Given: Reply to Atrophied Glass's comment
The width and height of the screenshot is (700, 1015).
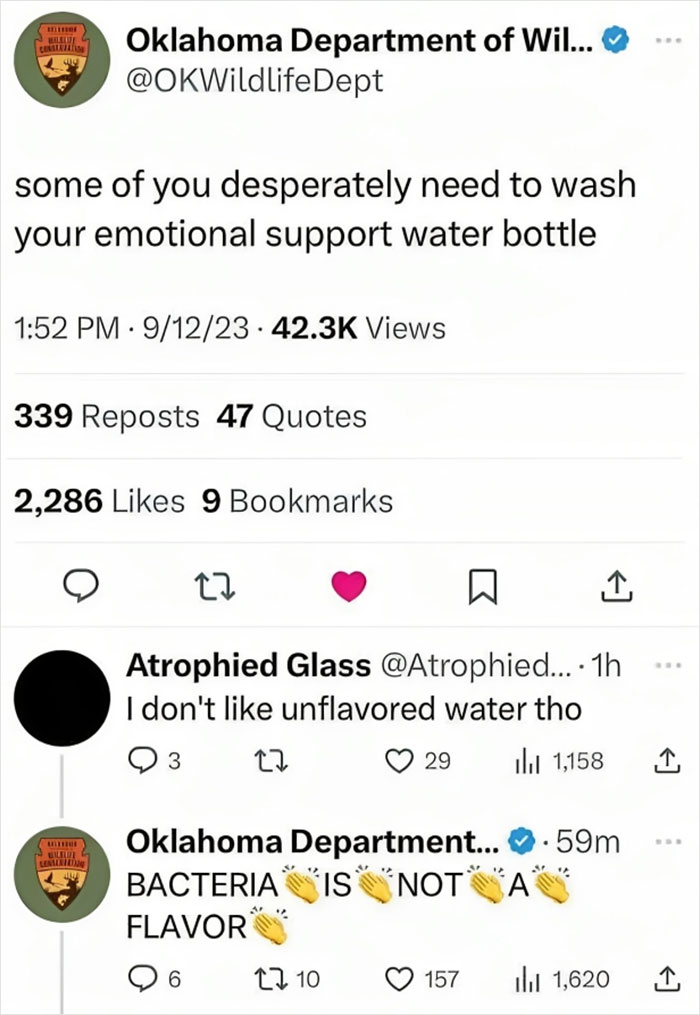Looking at the screenshot, I should click(140, 761).
